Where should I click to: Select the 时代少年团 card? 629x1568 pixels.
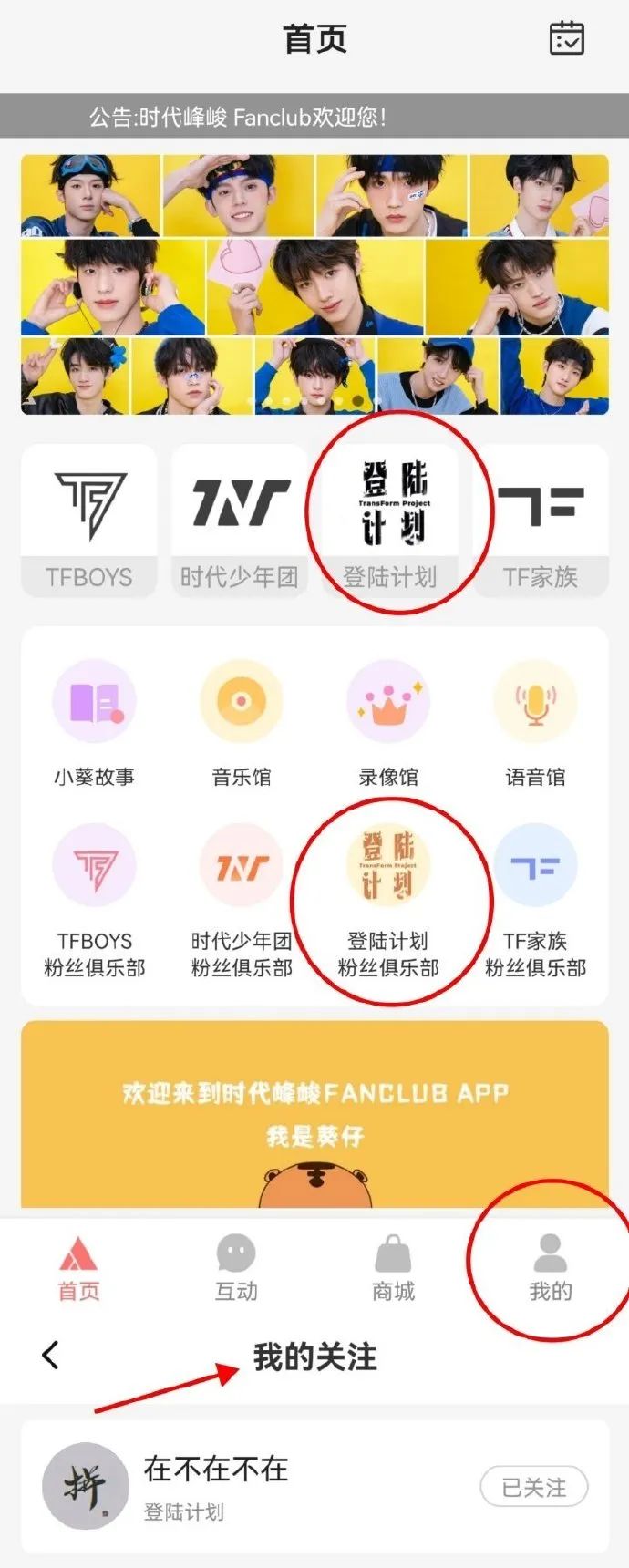click(240, 521)
